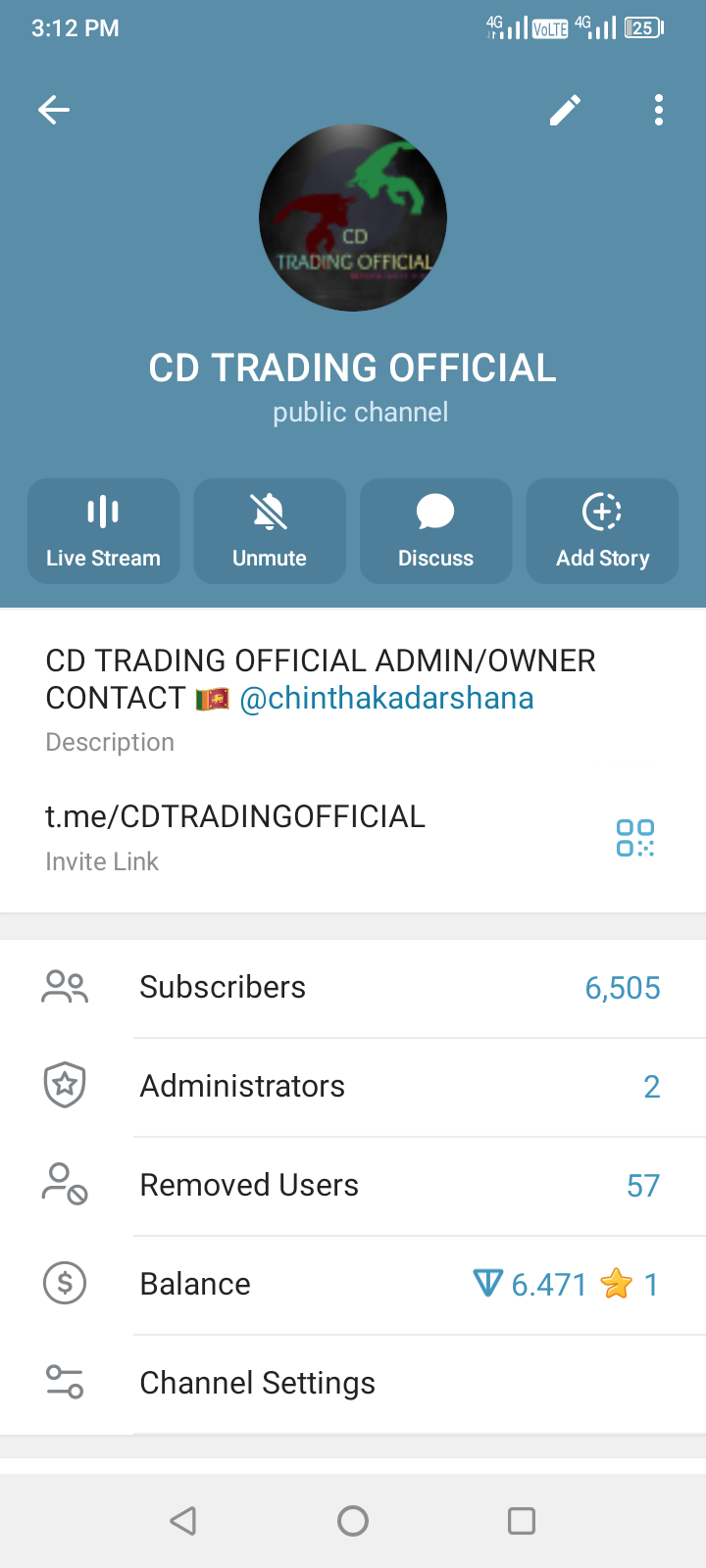Tap the Removed Users blocked-person icon
Screen dimensions: 706x1568
64,1186
